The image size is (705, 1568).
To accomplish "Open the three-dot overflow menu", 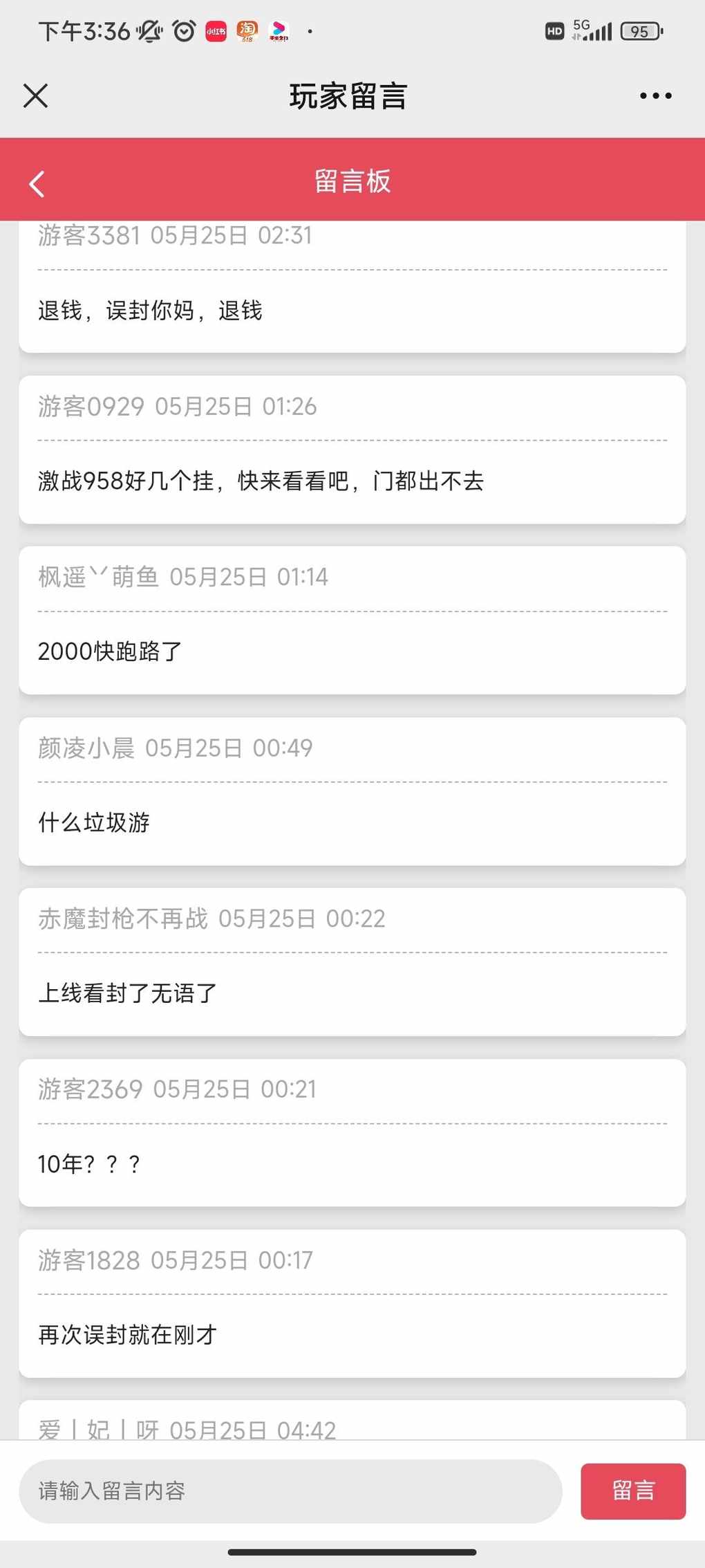I will (x=655, y=96).
